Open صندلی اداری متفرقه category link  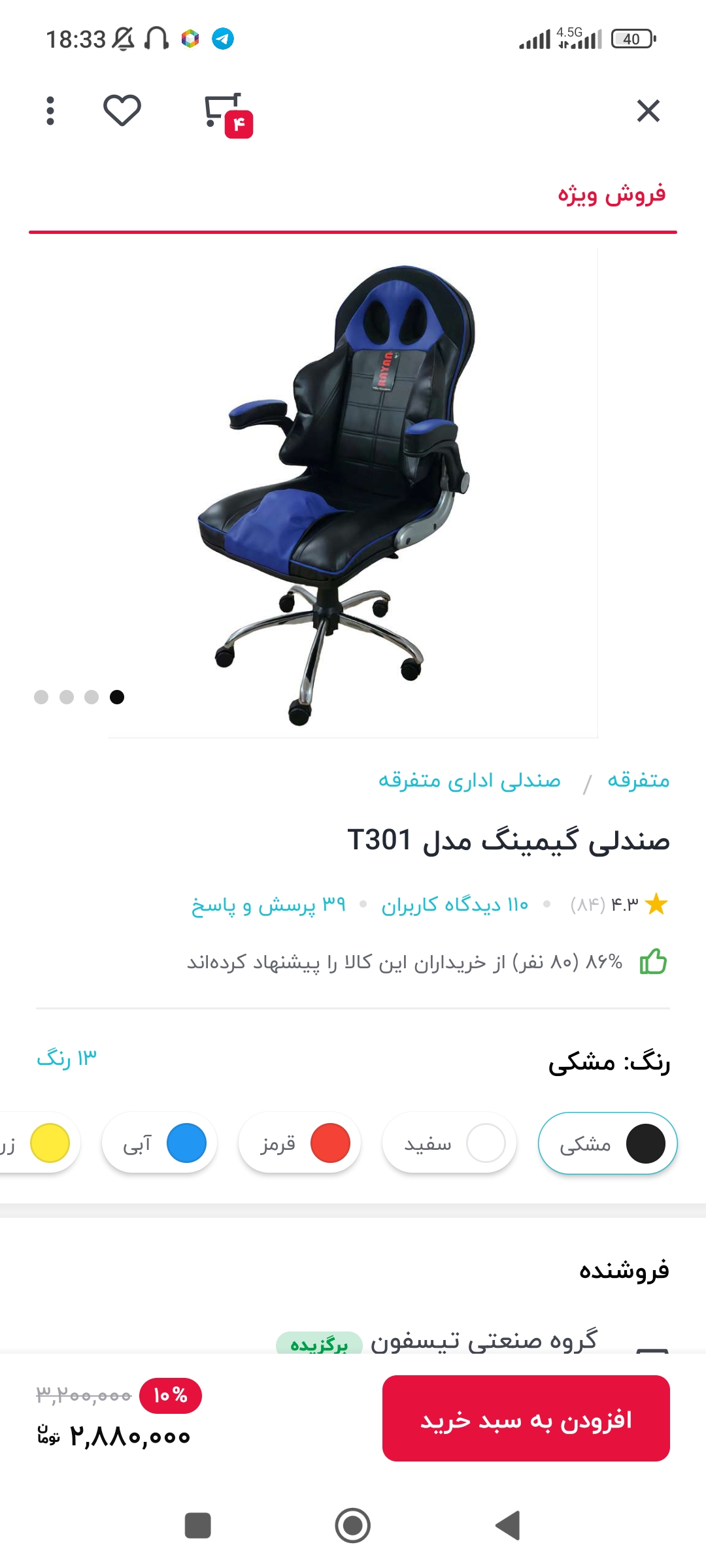(469, 780)
